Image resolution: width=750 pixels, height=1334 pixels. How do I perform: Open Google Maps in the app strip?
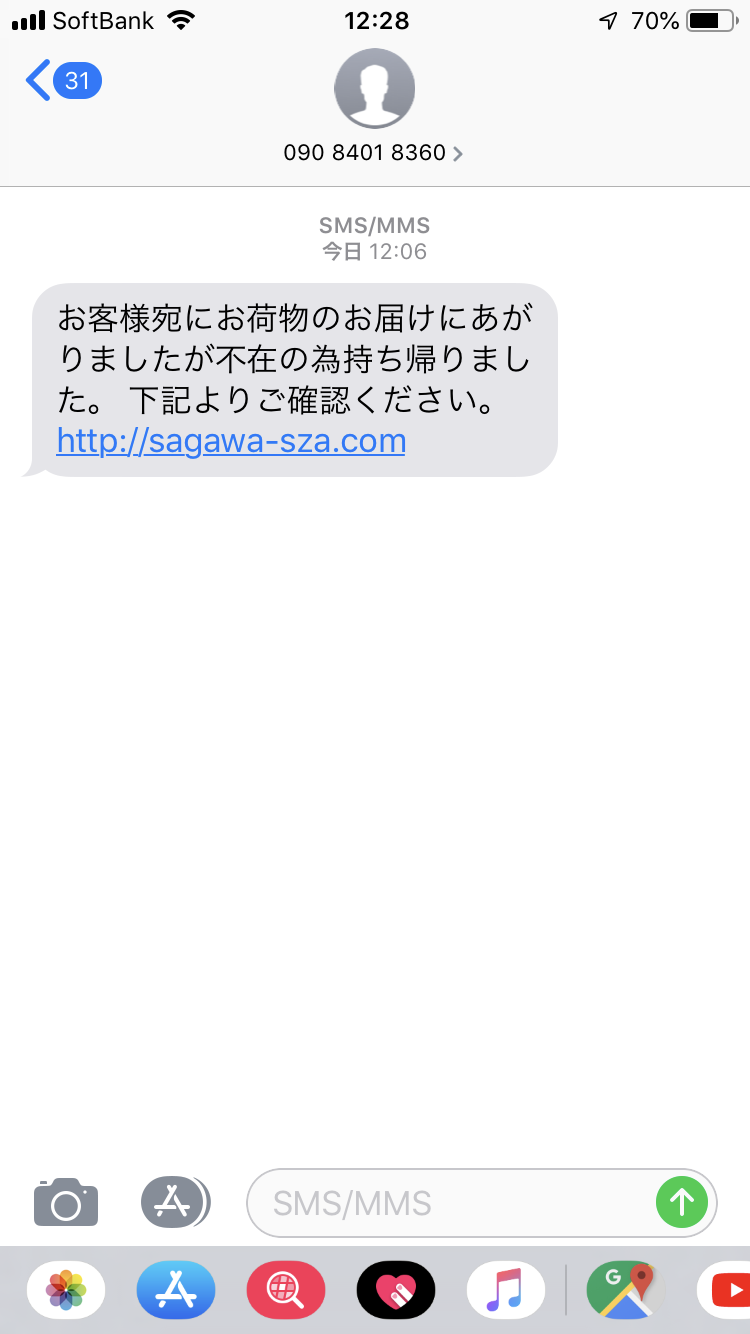(x=626, y=1289)
